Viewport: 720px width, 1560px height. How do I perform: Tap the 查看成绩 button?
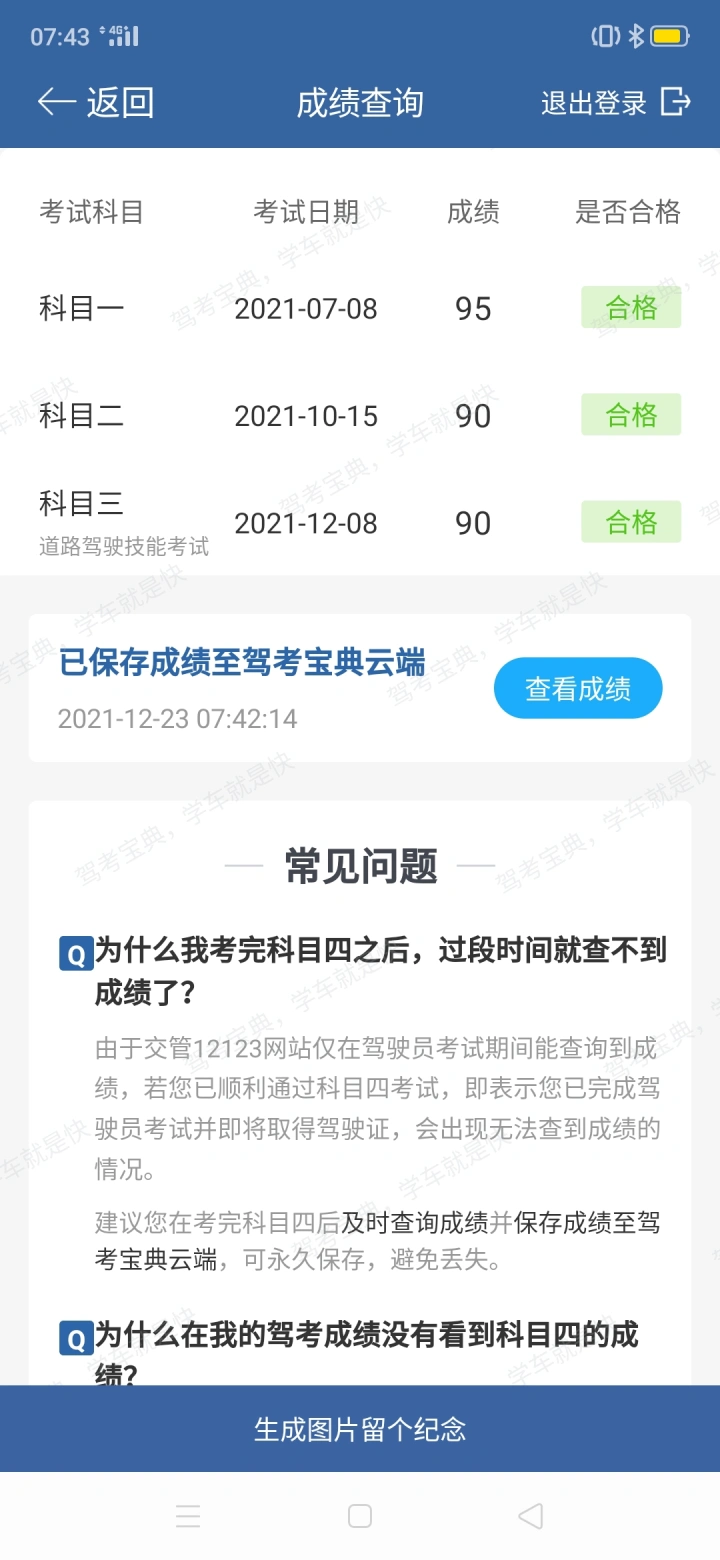578,688
